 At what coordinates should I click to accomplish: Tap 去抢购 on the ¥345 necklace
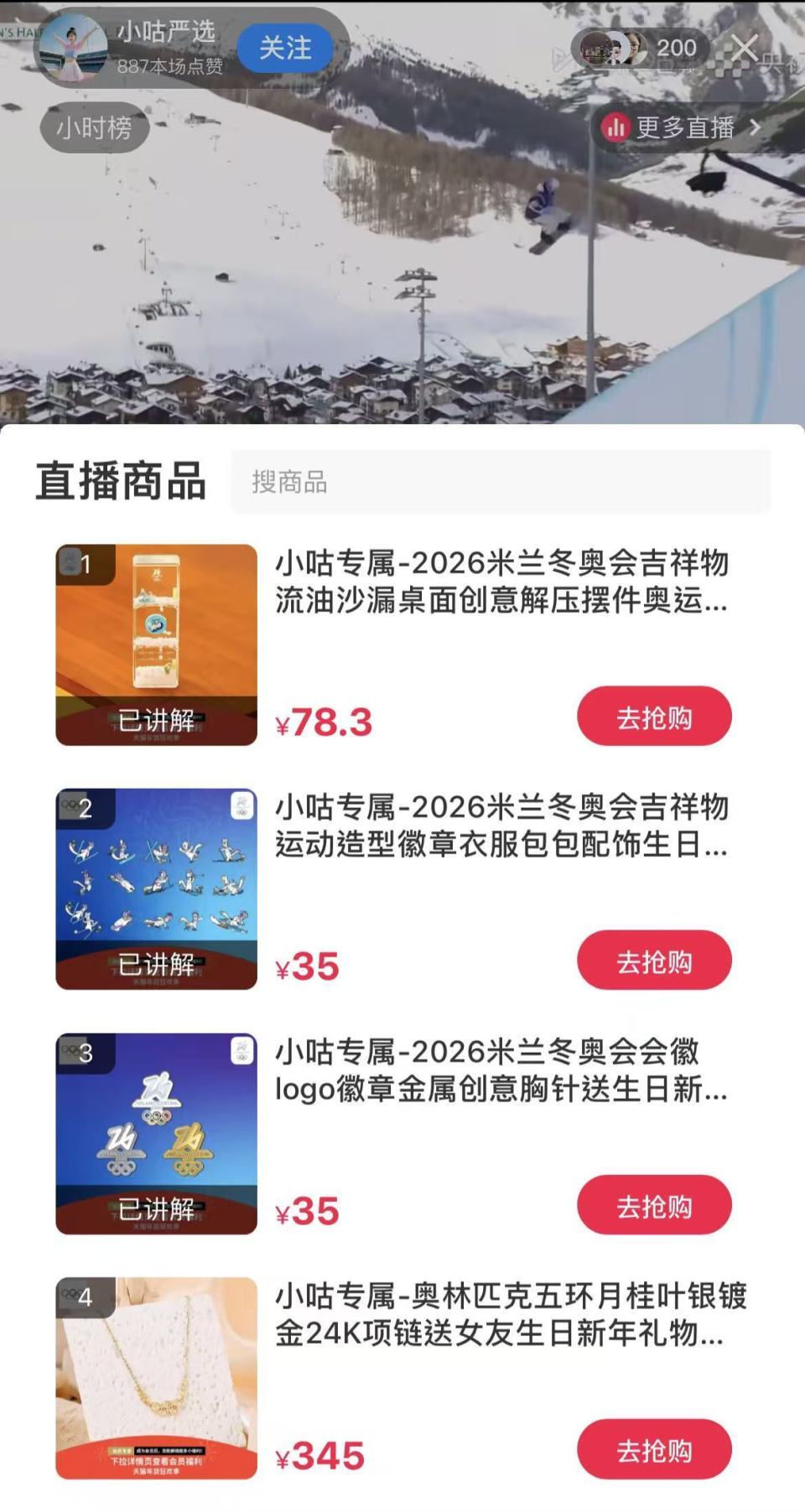(x=653, y=1447)
